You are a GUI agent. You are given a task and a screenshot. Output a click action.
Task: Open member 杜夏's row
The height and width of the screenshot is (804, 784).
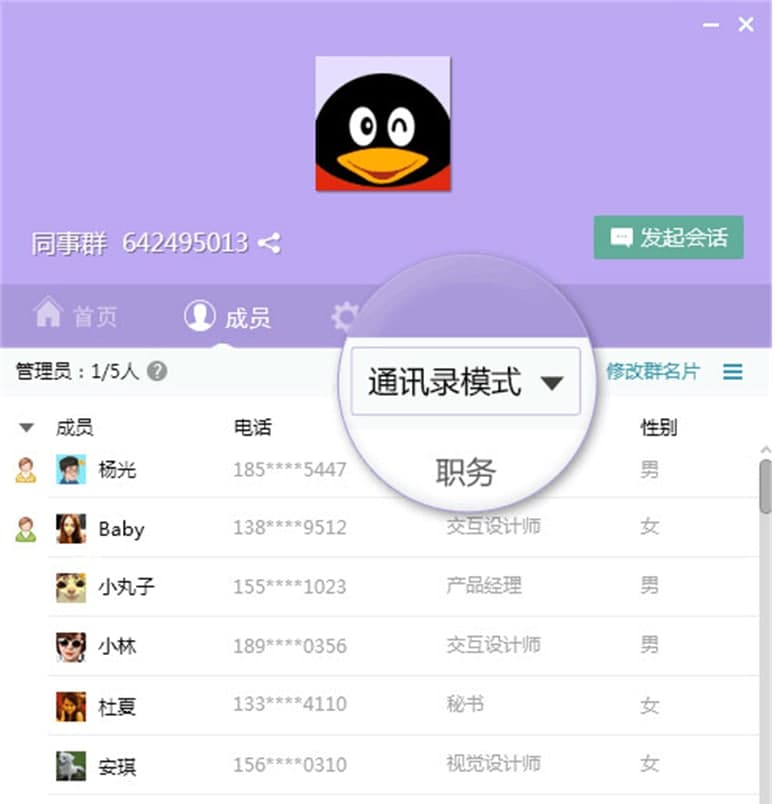(117, 707)
